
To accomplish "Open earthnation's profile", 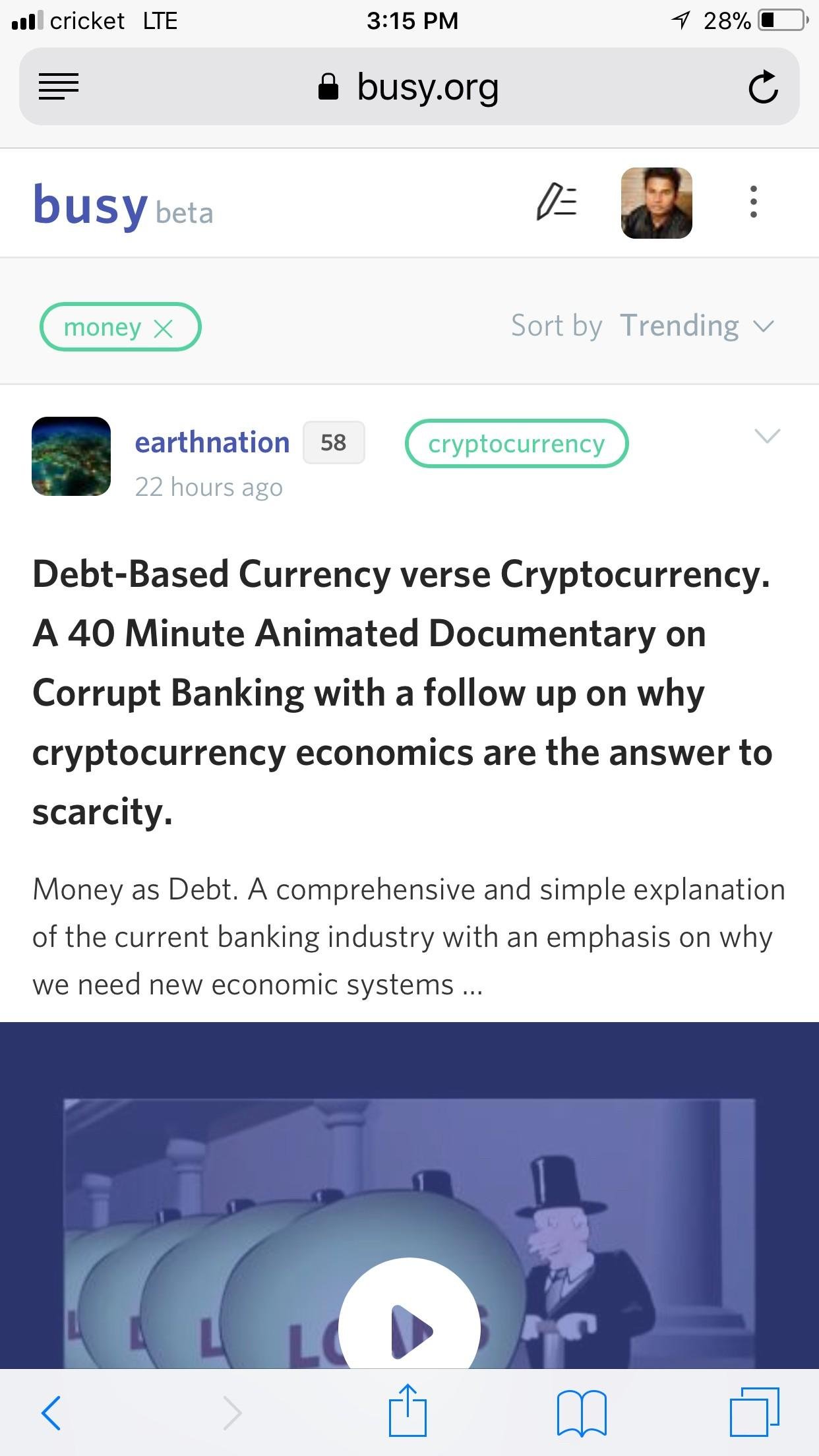I will click(x=212, y=442).
